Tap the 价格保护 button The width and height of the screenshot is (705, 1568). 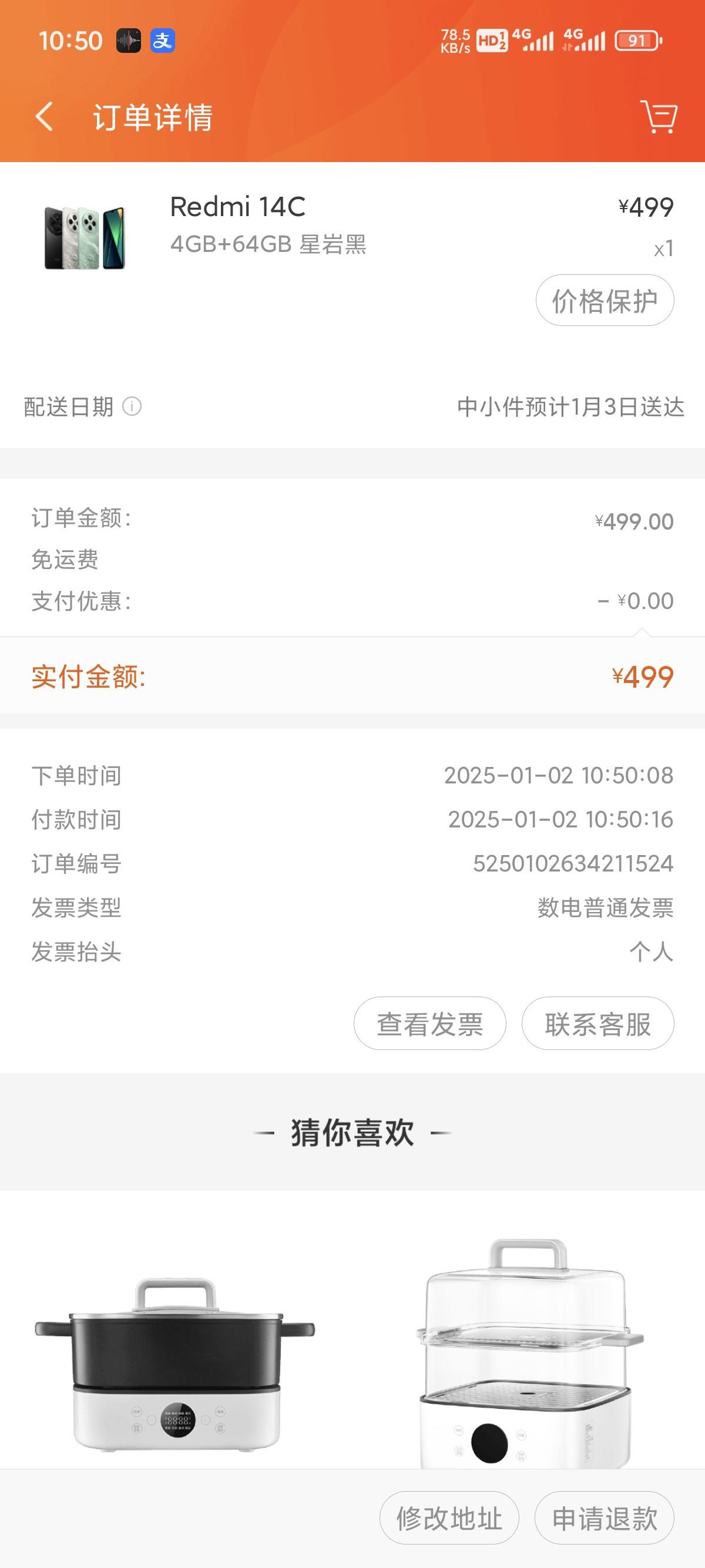pyautogui.click(x=605, y=301)
